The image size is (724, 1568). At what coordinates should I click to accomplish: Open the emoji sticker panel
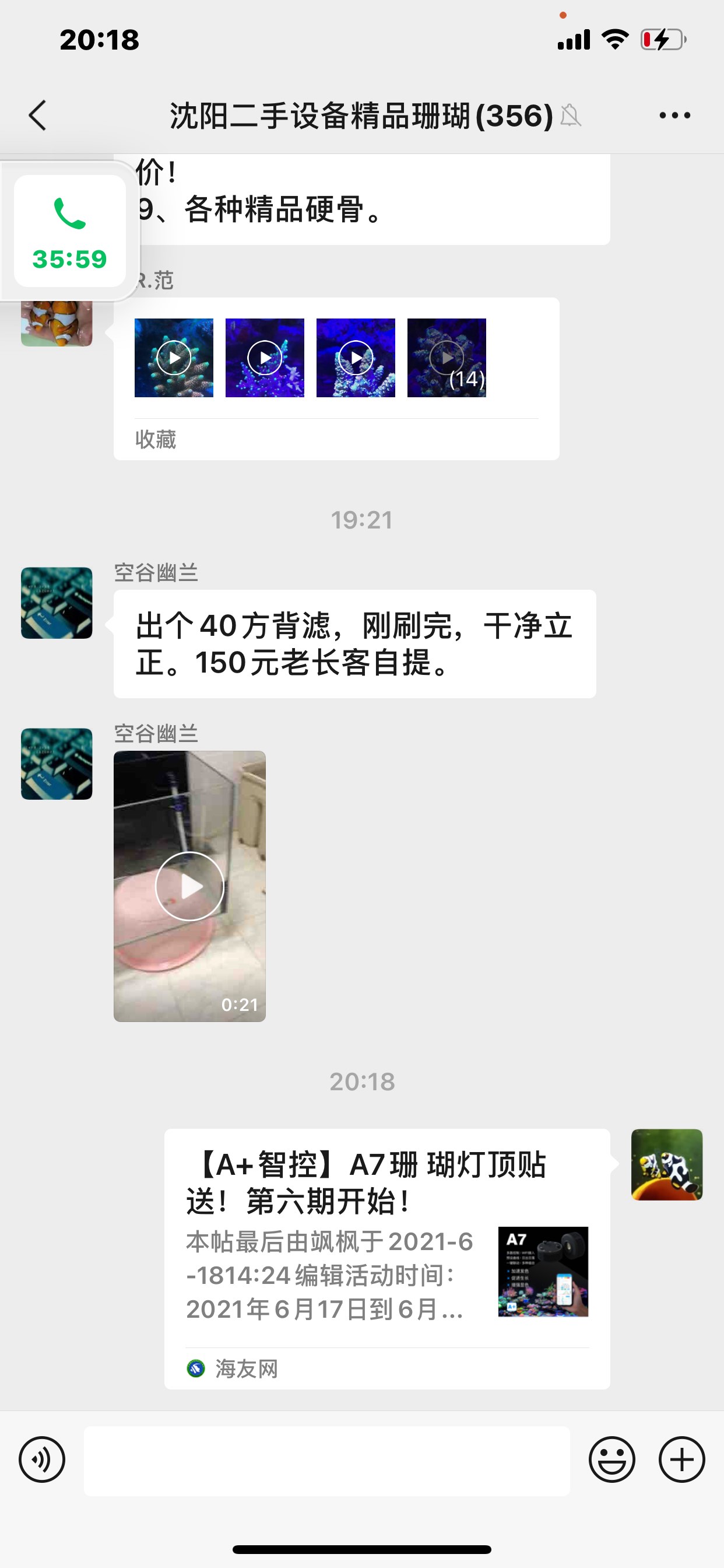(612, 1459)
